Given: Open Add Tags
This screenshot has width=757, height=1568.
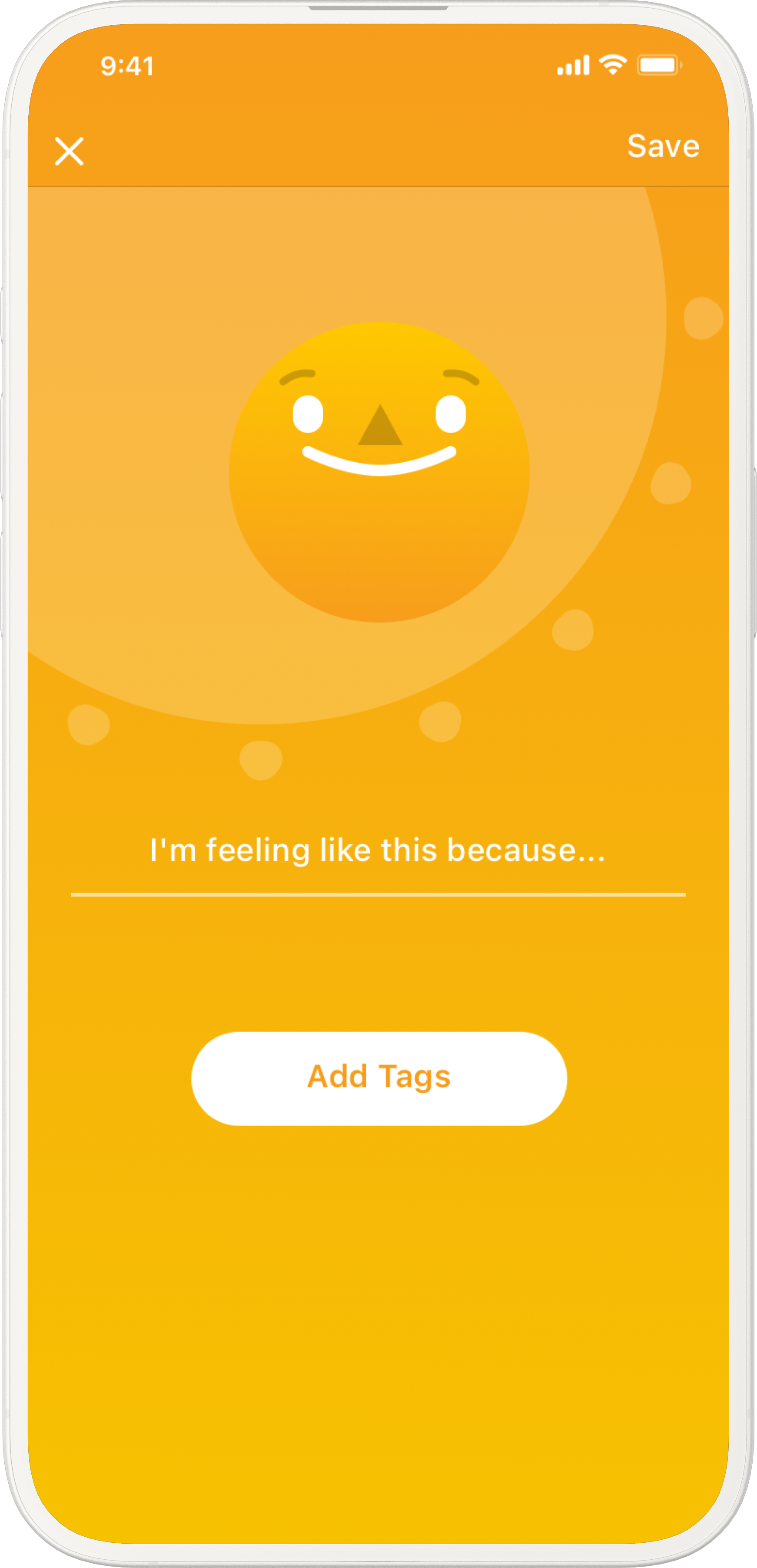Looking at the screenshot, I should pos(379,1077).
